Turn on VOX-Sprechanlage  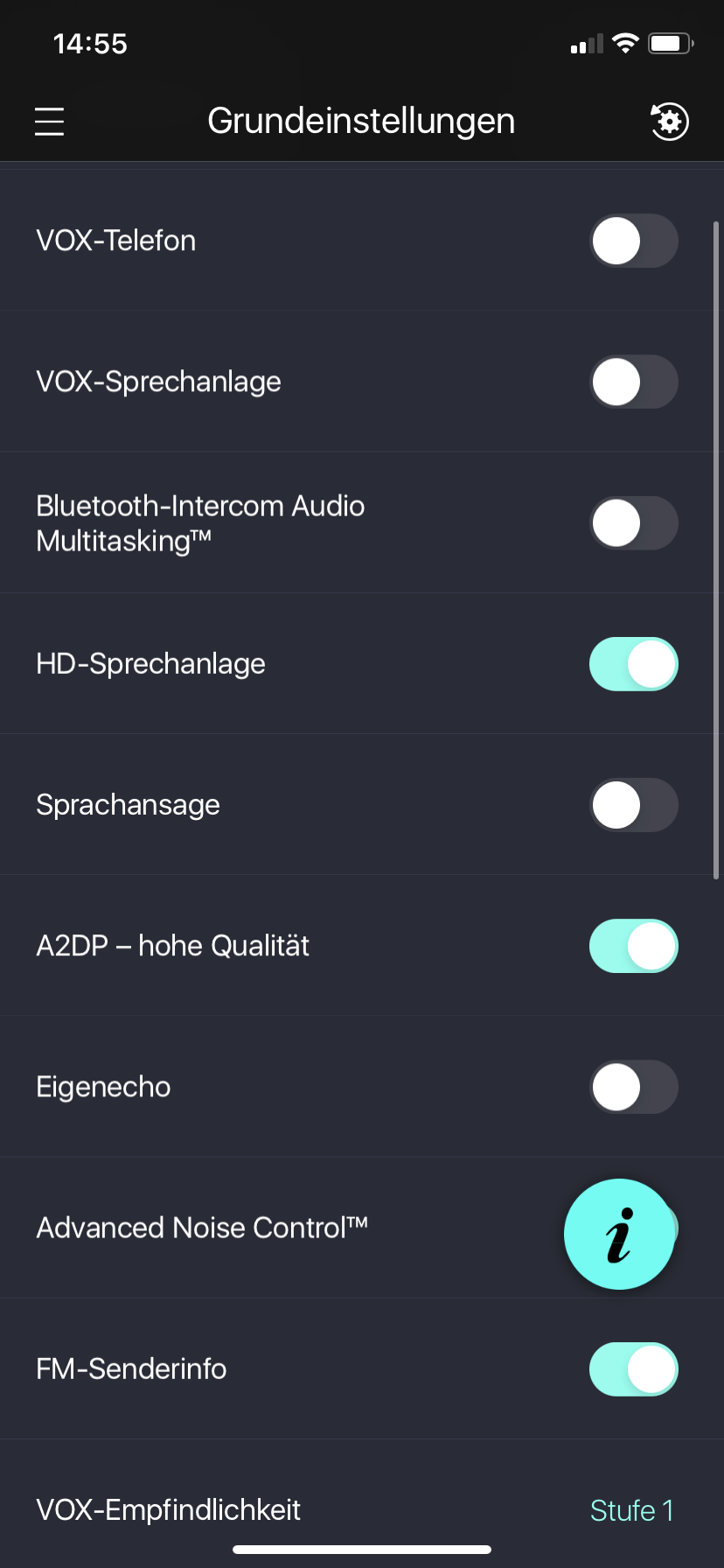[633, 381]
